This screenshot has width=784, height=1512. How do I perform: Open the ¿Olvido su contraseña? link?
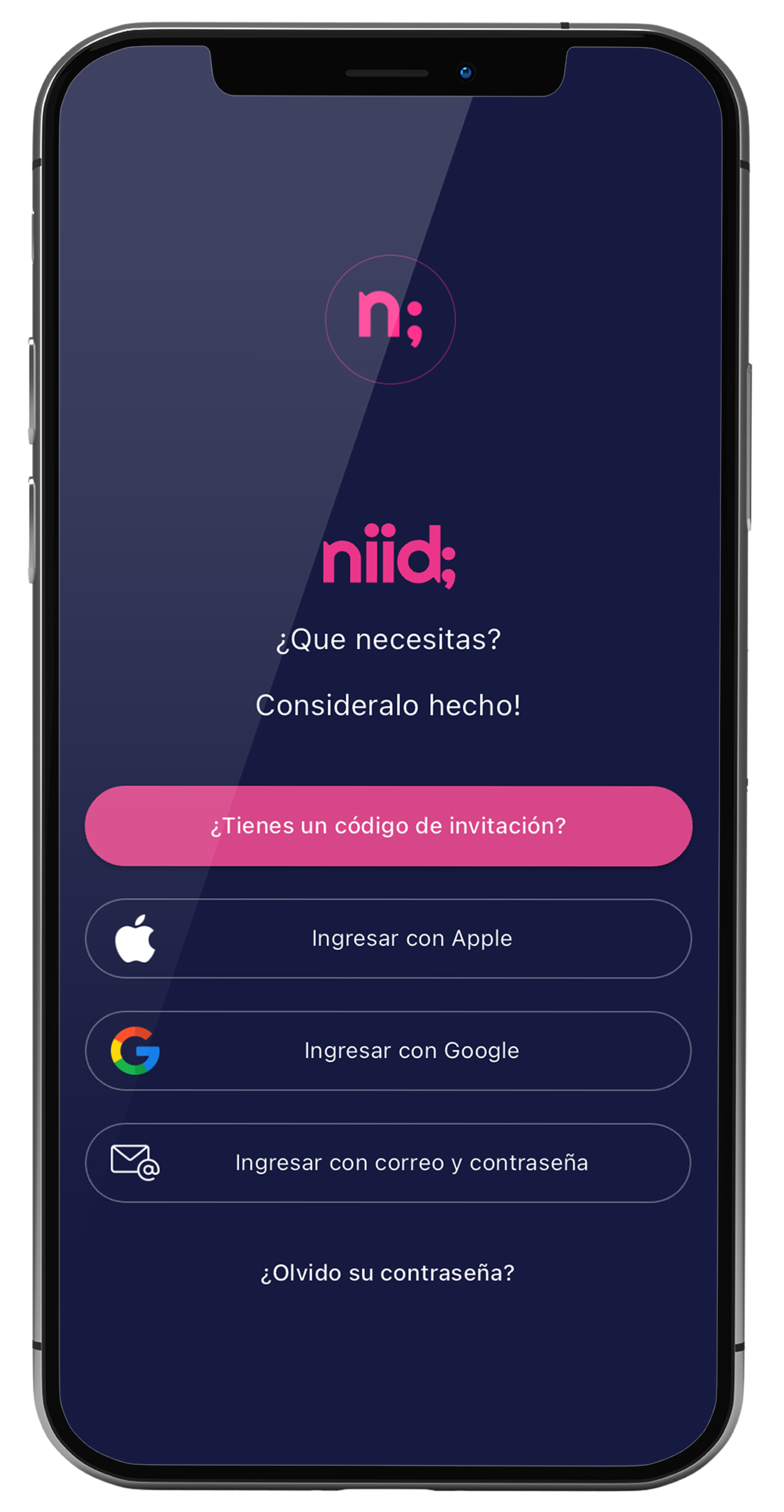point(388,1272)
